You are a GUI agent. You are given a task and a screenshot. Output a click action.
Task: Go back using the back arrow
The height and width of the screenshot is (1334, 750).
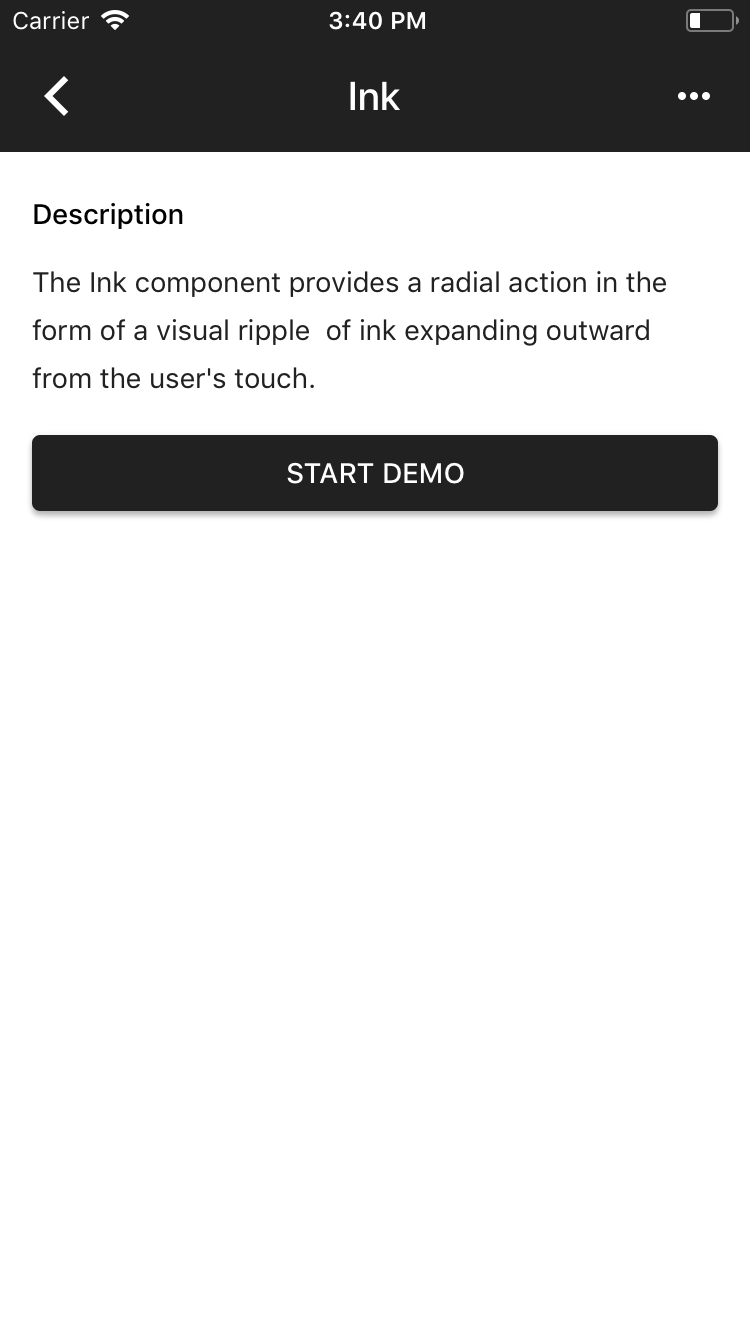[x=57, y=96]
